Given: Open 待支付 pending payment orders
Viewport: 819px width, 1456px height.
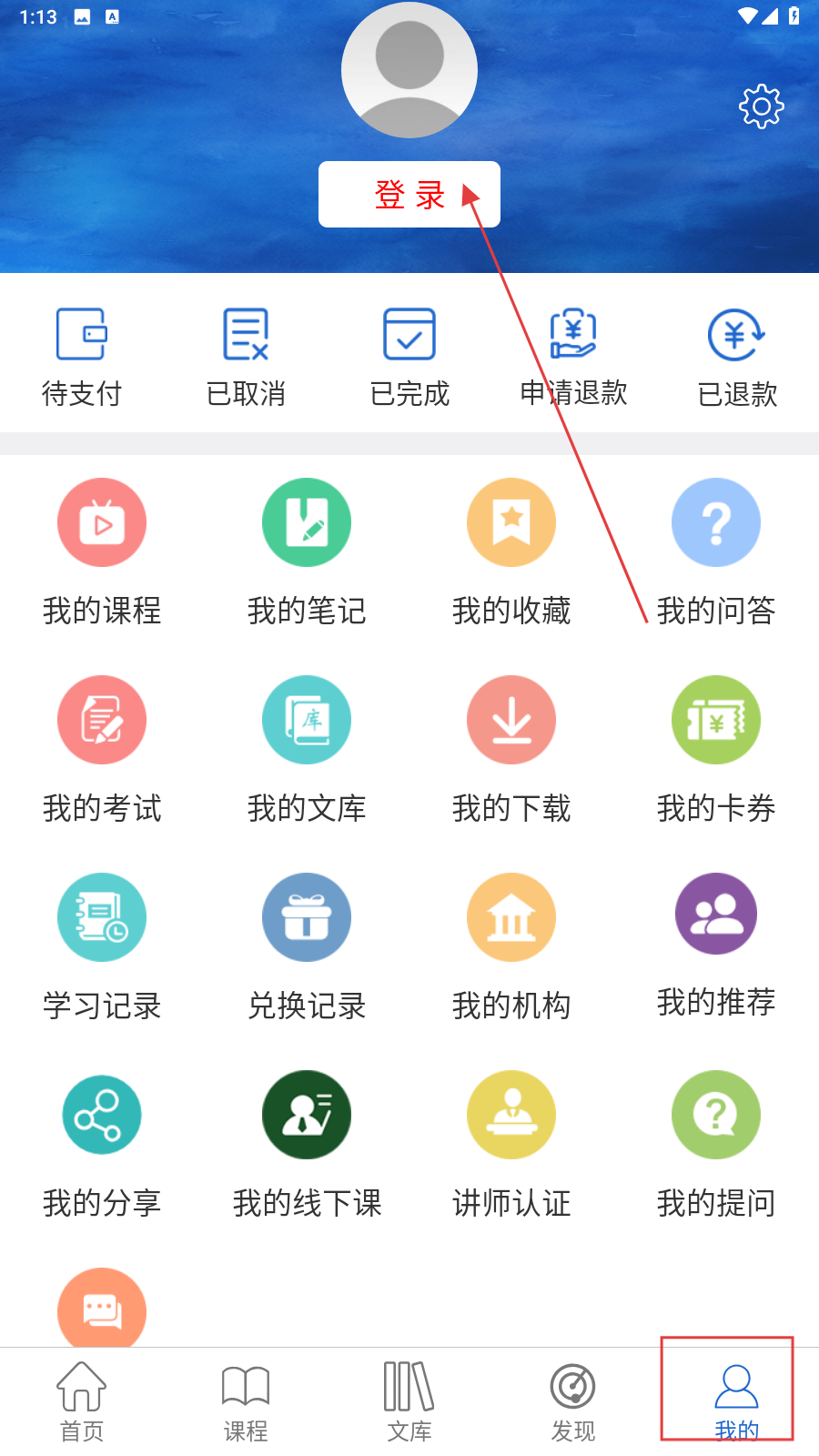Looking at the screenshot, I should click(x=82, y=358).
